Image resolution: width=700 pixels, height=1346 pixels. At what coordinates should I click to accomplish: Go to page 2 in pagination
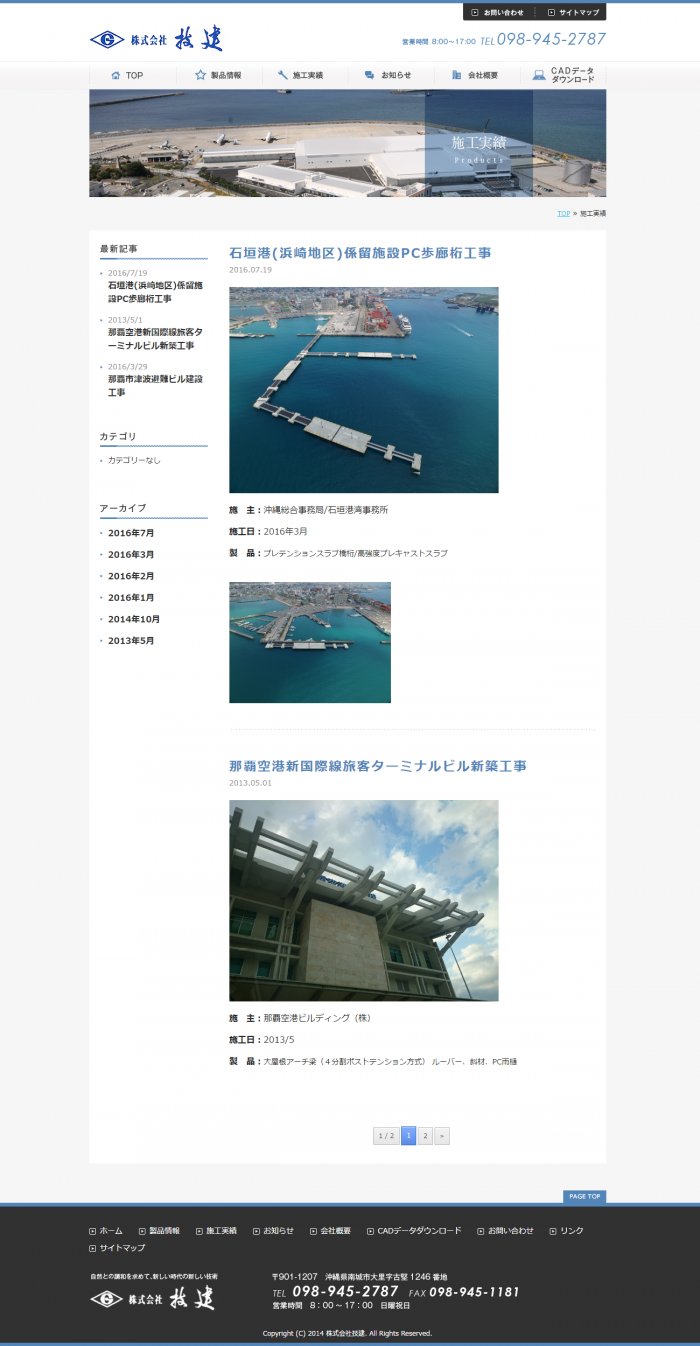(425, 1136)
